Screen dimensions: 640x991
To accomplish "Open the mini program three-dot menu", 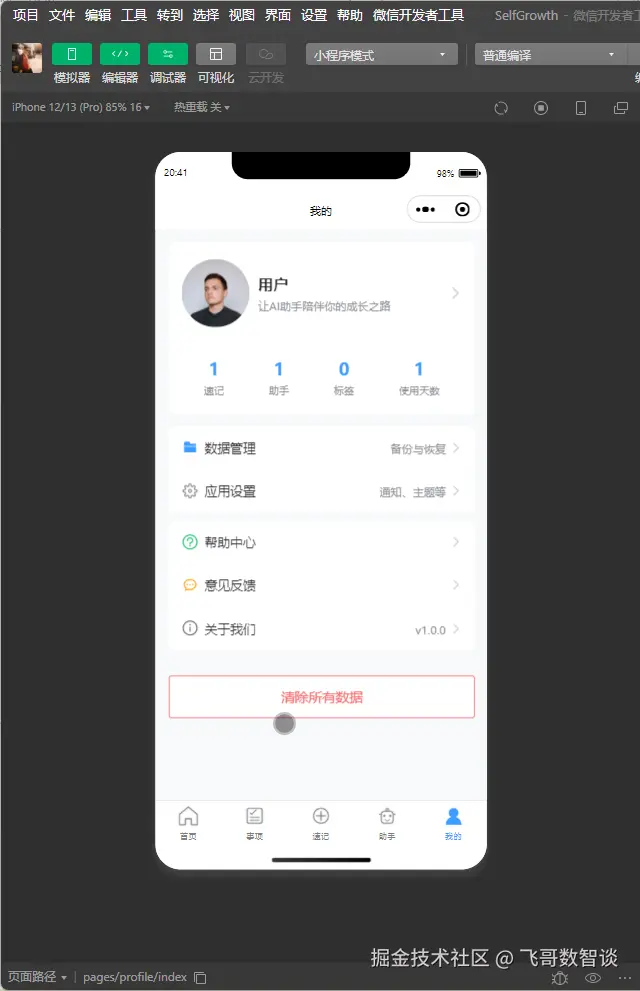I will tap(425, 210).
